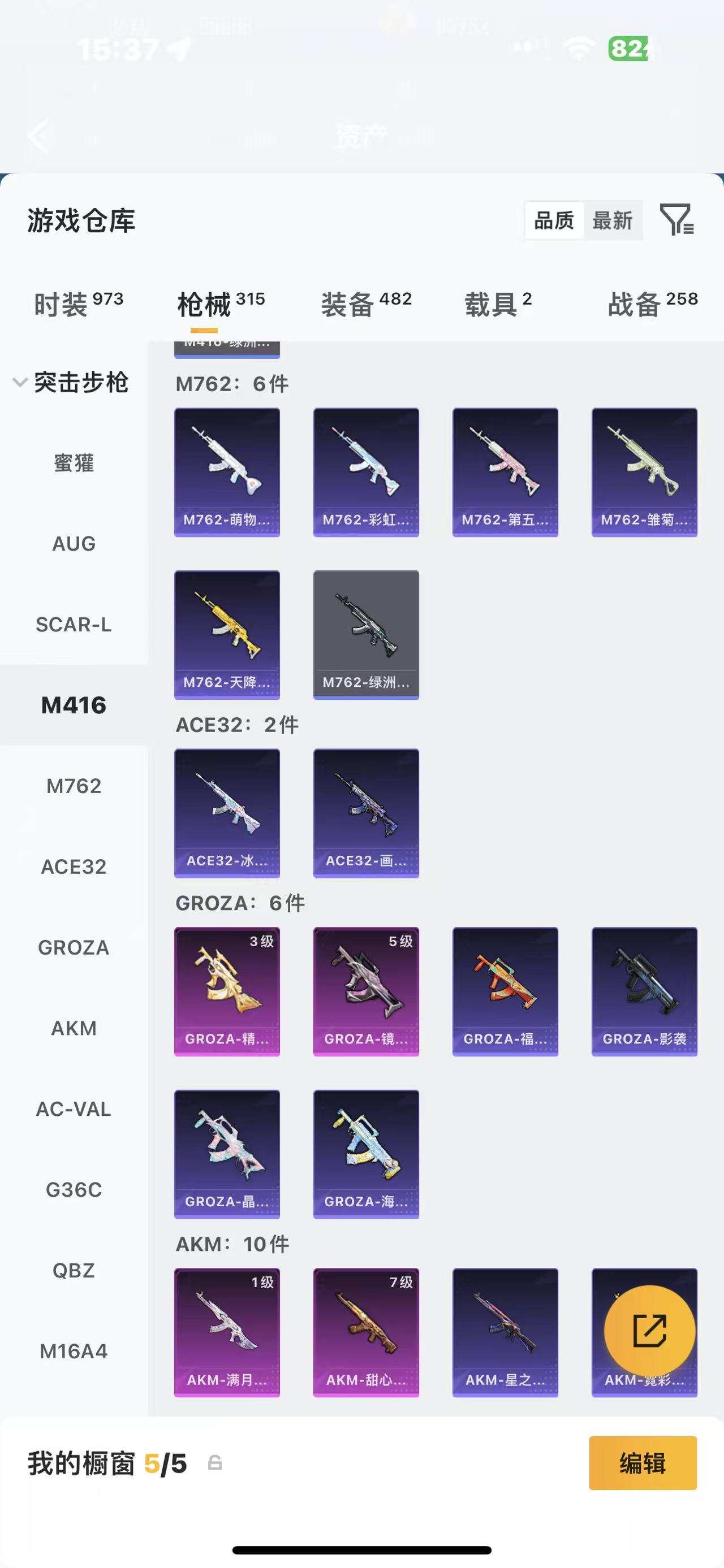Open the M762-彩虹 skin tile

click(366, 473)
